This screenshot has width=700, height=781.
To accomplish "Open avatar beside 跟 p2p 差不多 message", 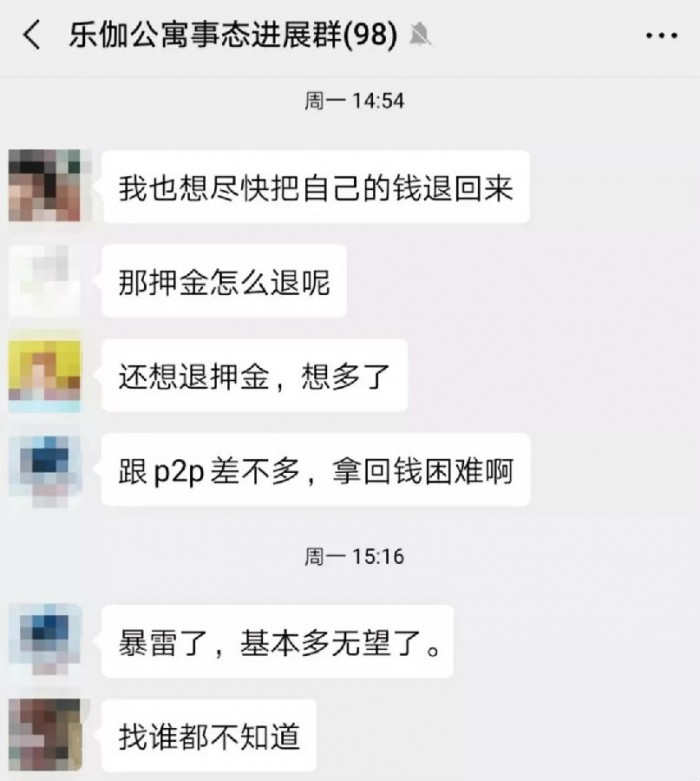I will (x=44, y=469).
